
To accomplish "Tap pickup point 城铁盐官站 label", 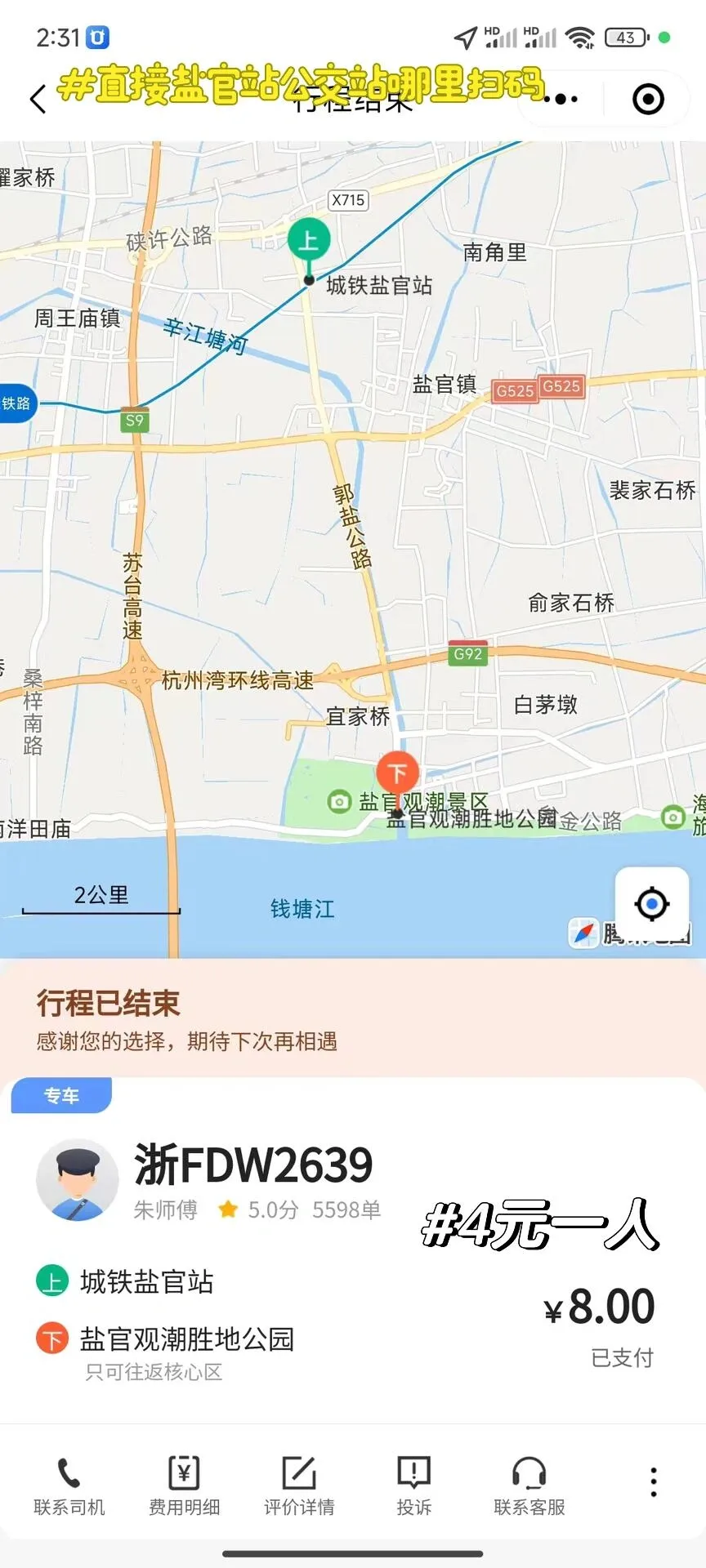I will click(x=145, y=1282).
